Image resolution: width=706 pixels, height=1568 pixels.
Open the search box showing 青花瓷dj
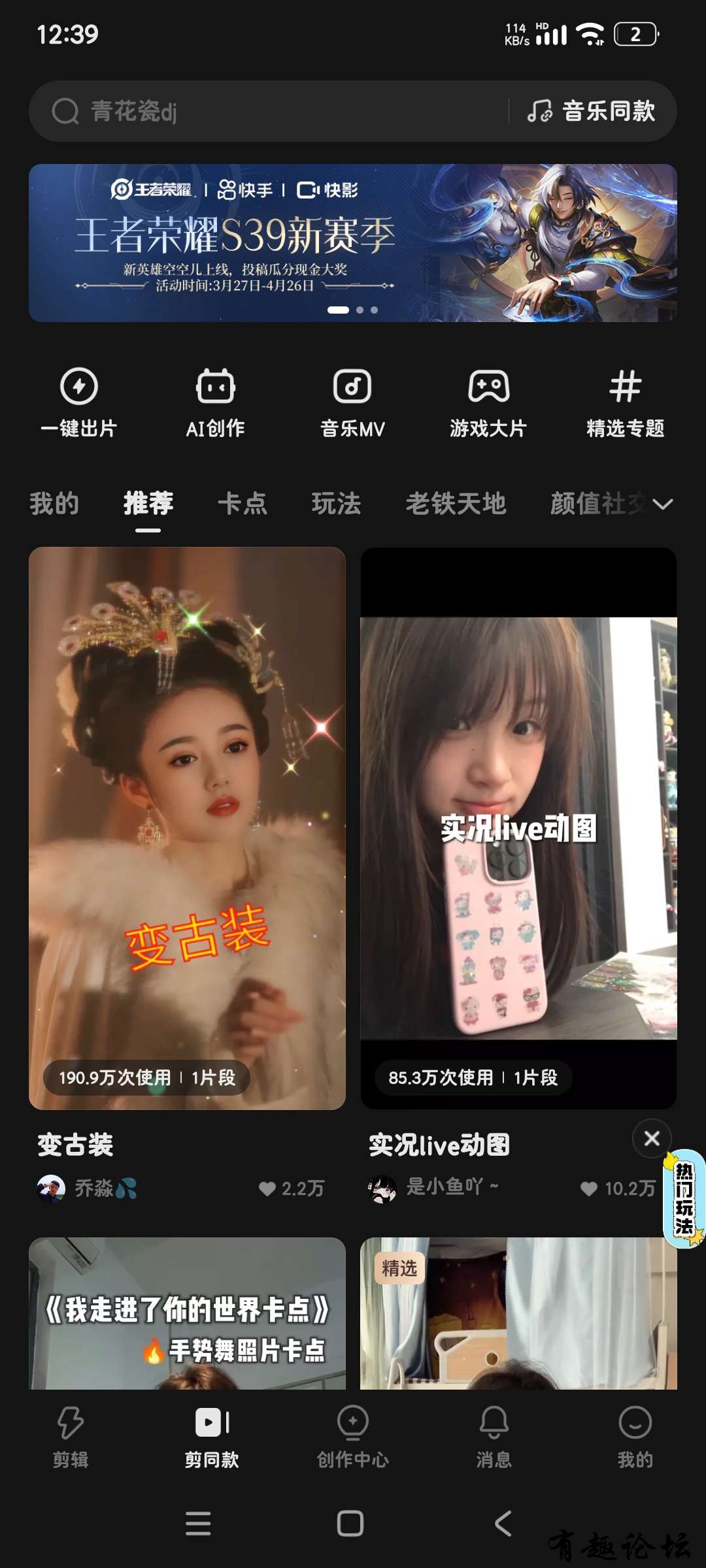click(261, 111)
